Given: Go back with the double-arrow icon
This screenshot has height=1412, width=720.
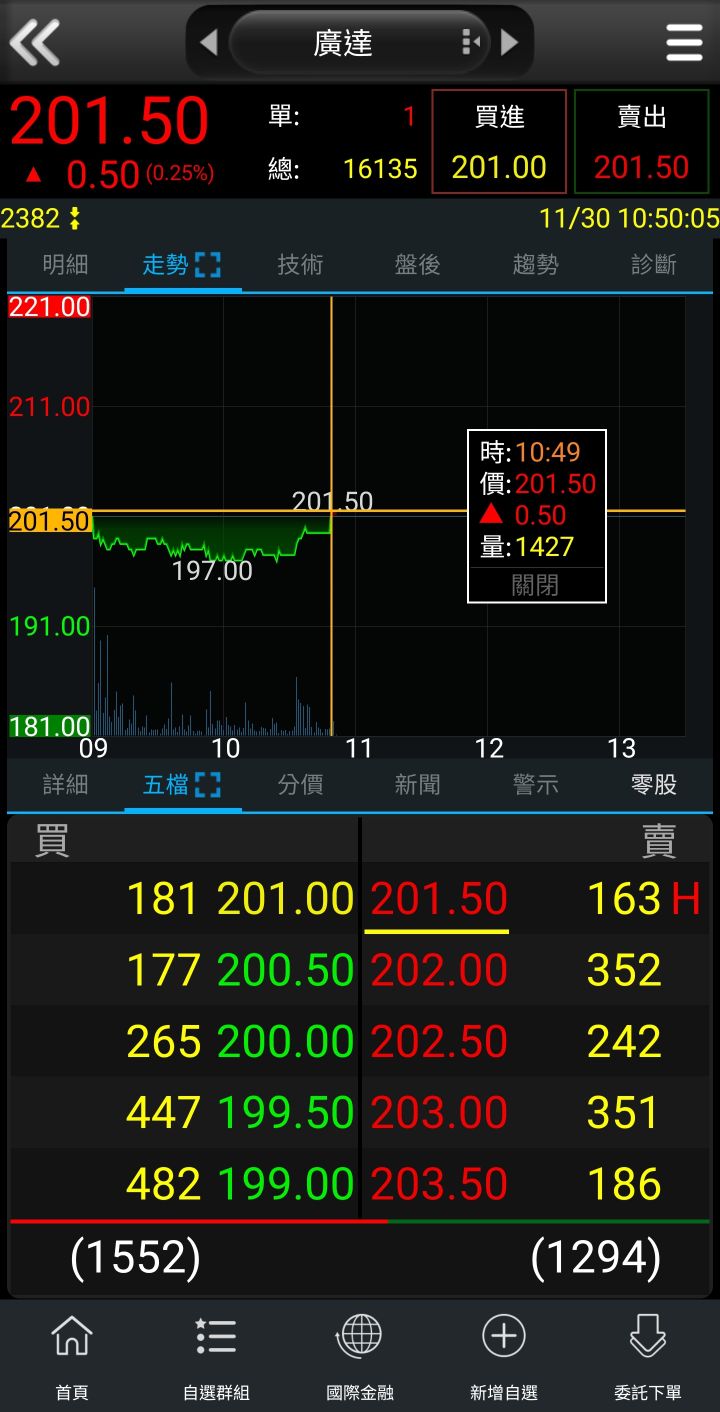Looking at the screenshot, I should tap(36, 42).
